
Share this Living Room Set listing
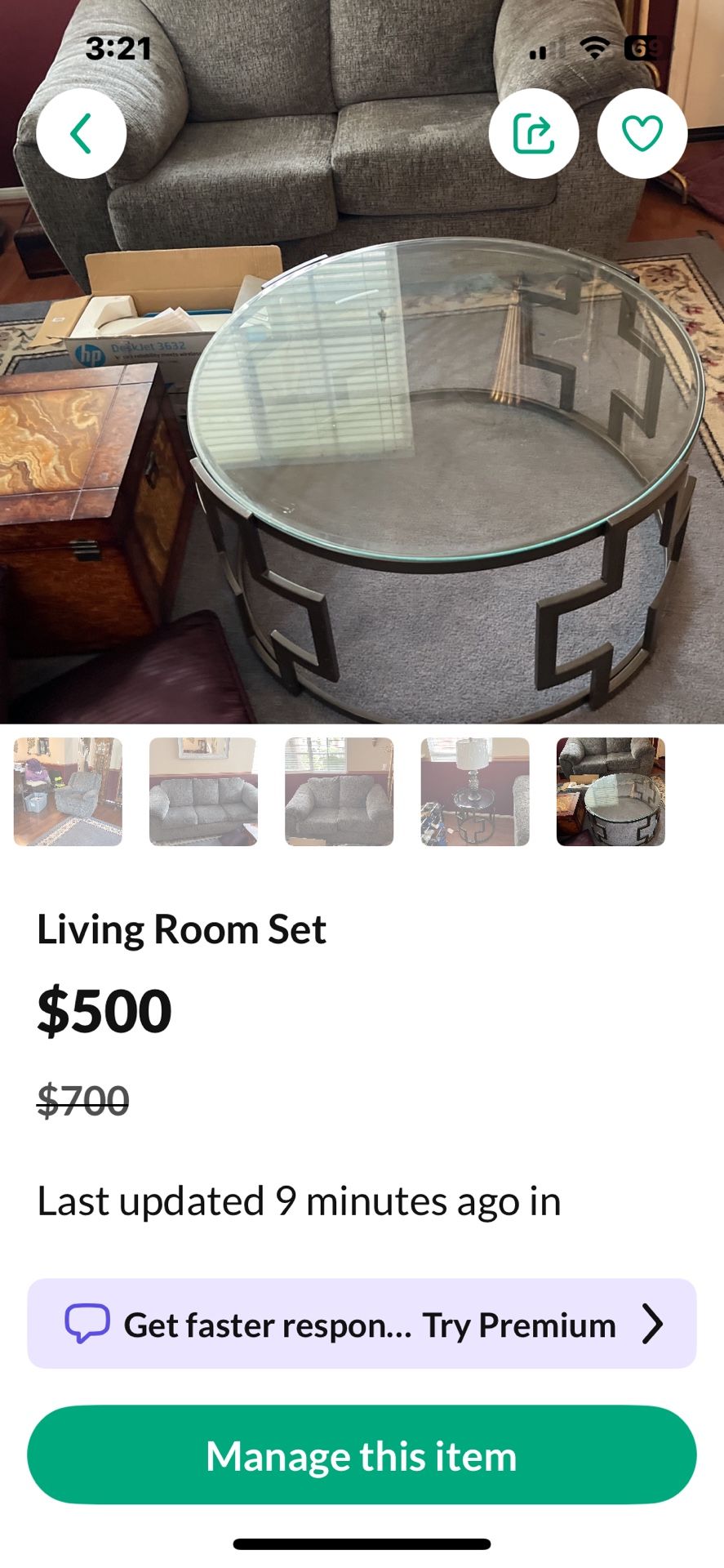[534, 133]
